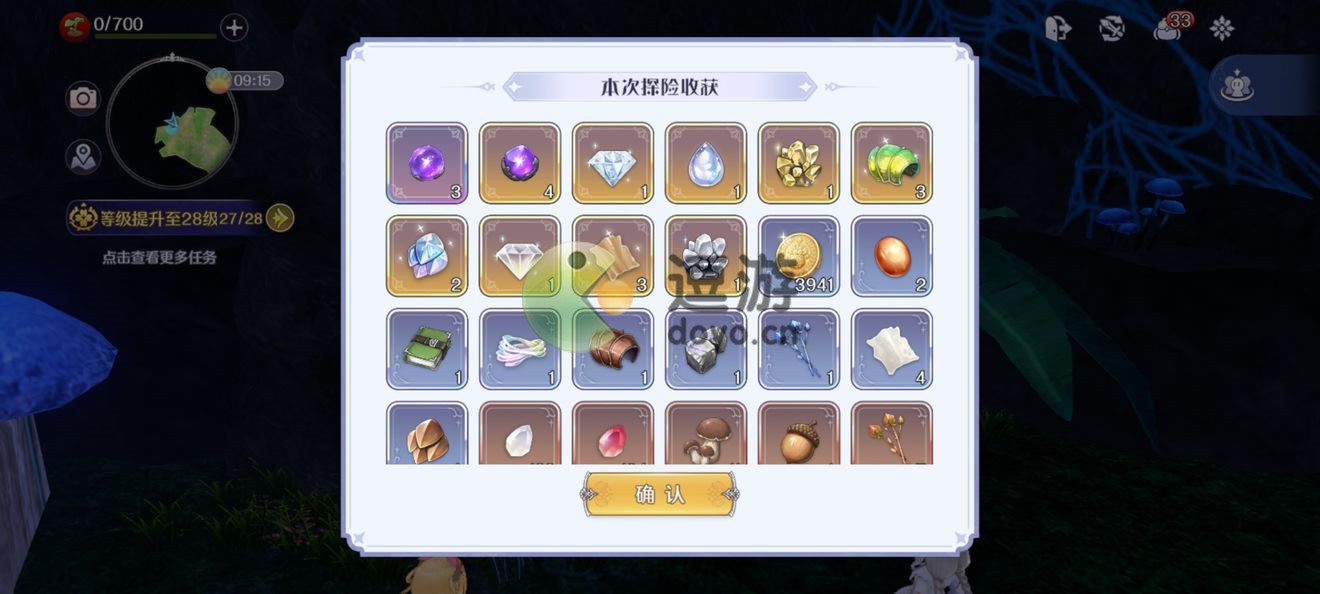Screen dimensions: 1320x594
Task: Select the white cloth item with count 4
Action: [892, 349]
